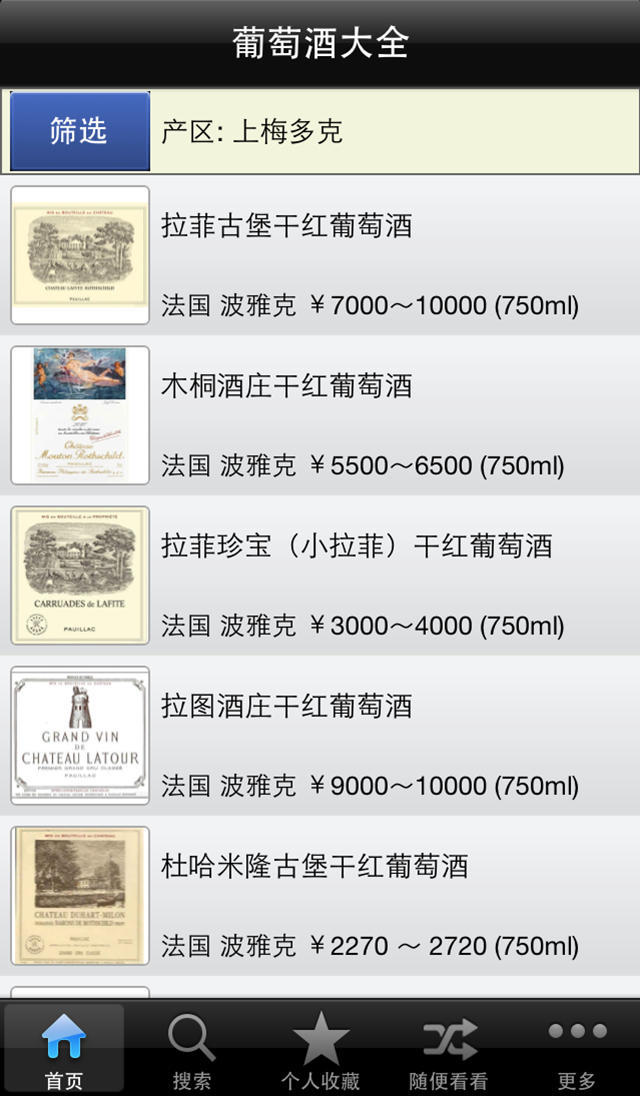Open 木桐酒庄干红葡萄酒 wine entry
This screenshot has width=640, height=1096.
tap(320, 415)
